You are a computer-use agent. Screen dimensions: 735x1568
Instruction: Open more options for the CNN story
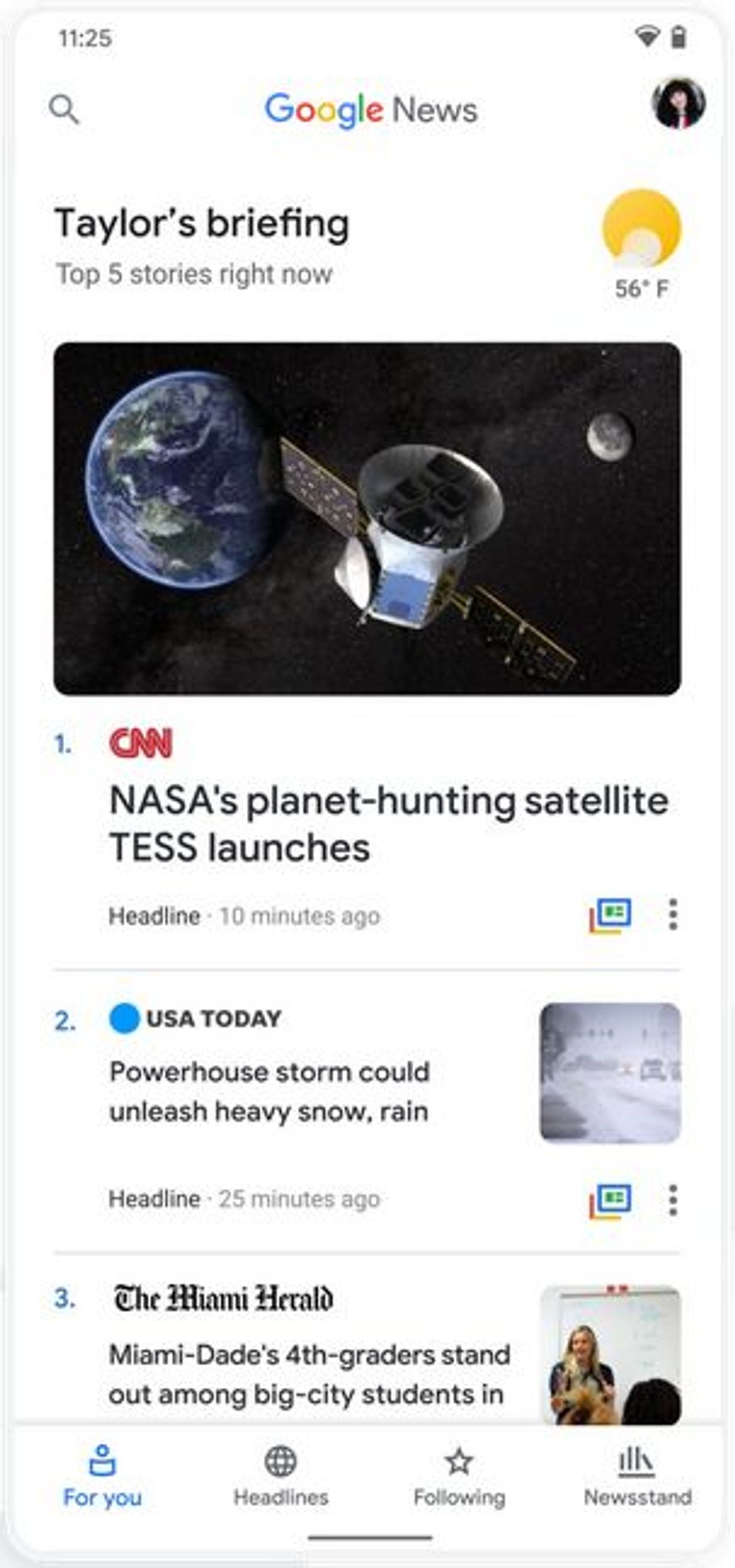coord(672,914)
